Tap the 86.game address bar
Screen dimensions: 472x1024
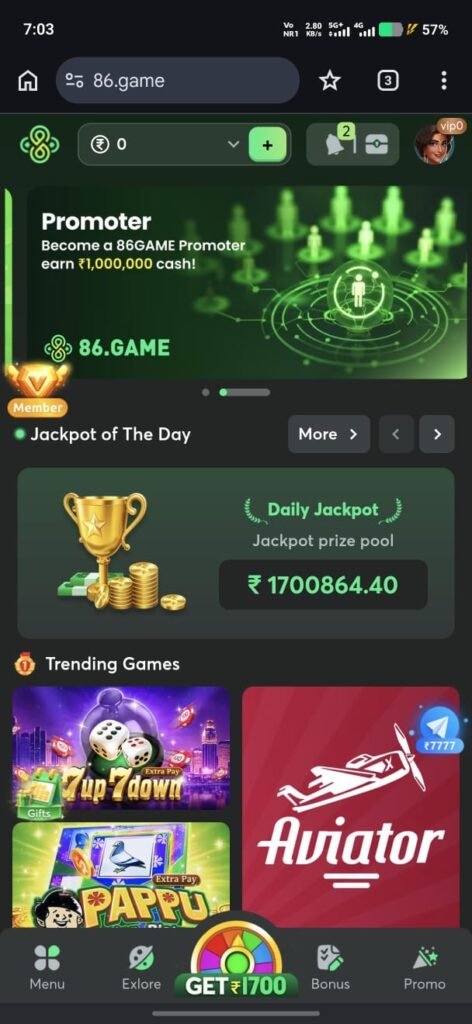point(178,80)
